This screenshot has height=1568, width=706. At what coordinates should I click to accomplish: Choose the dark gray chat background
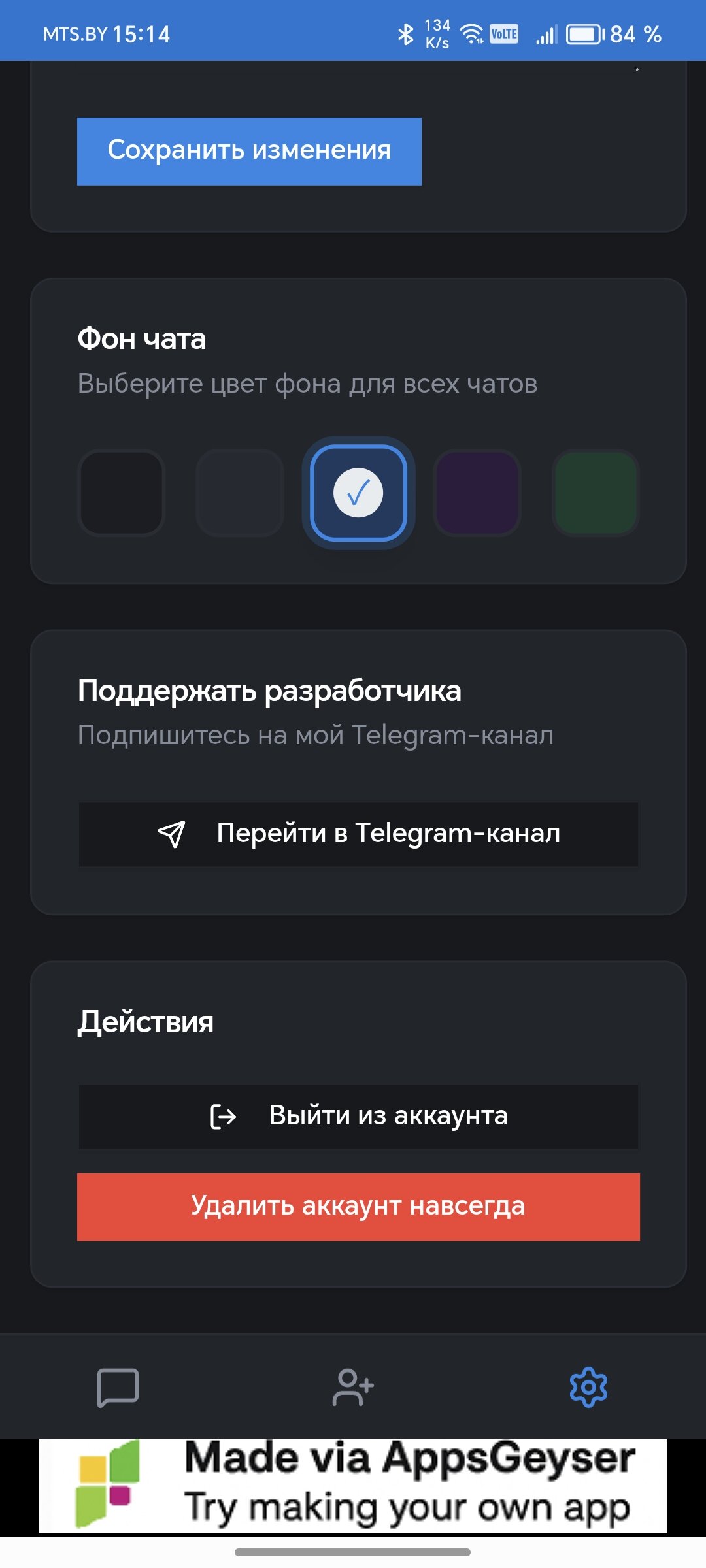(x=240, y=493)
